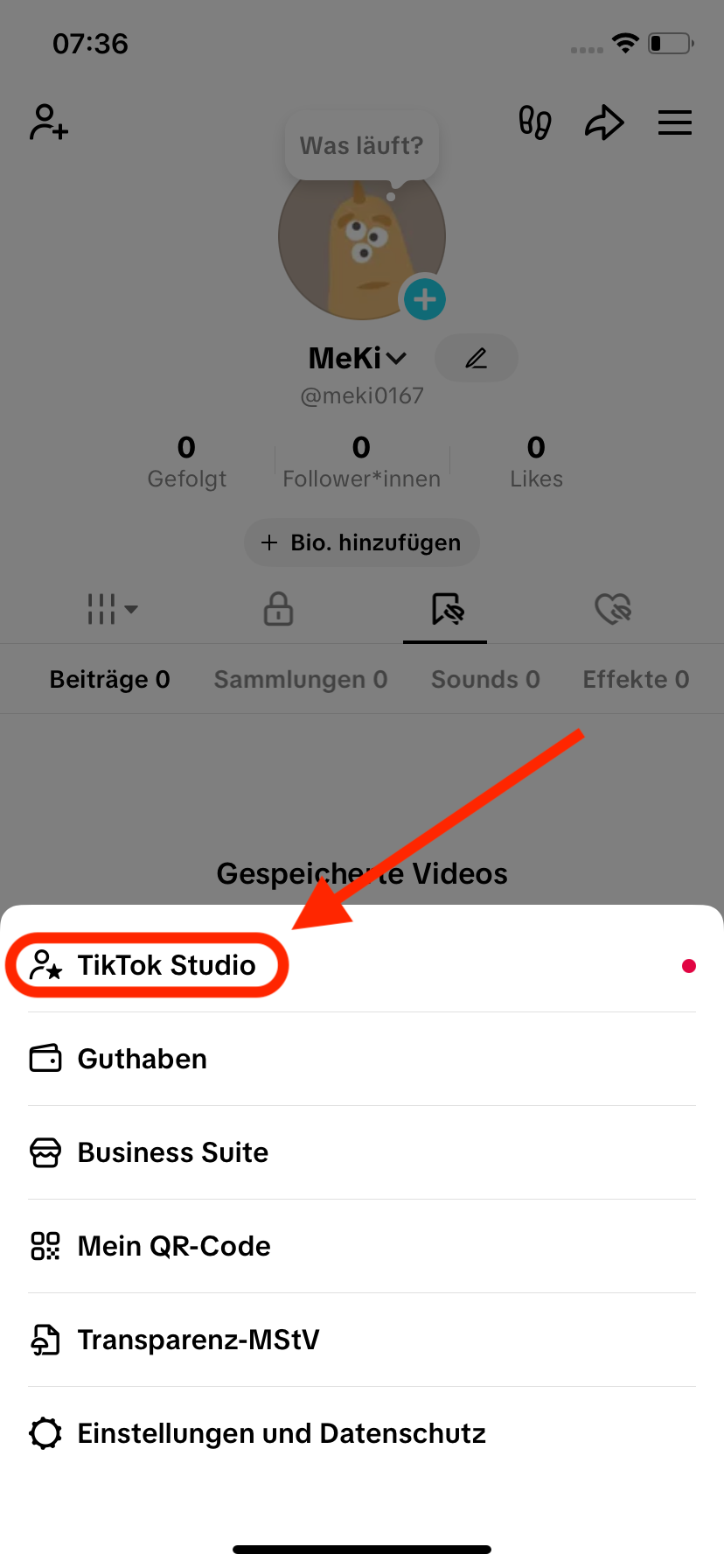Open Business Suite

pos(173,1152)
